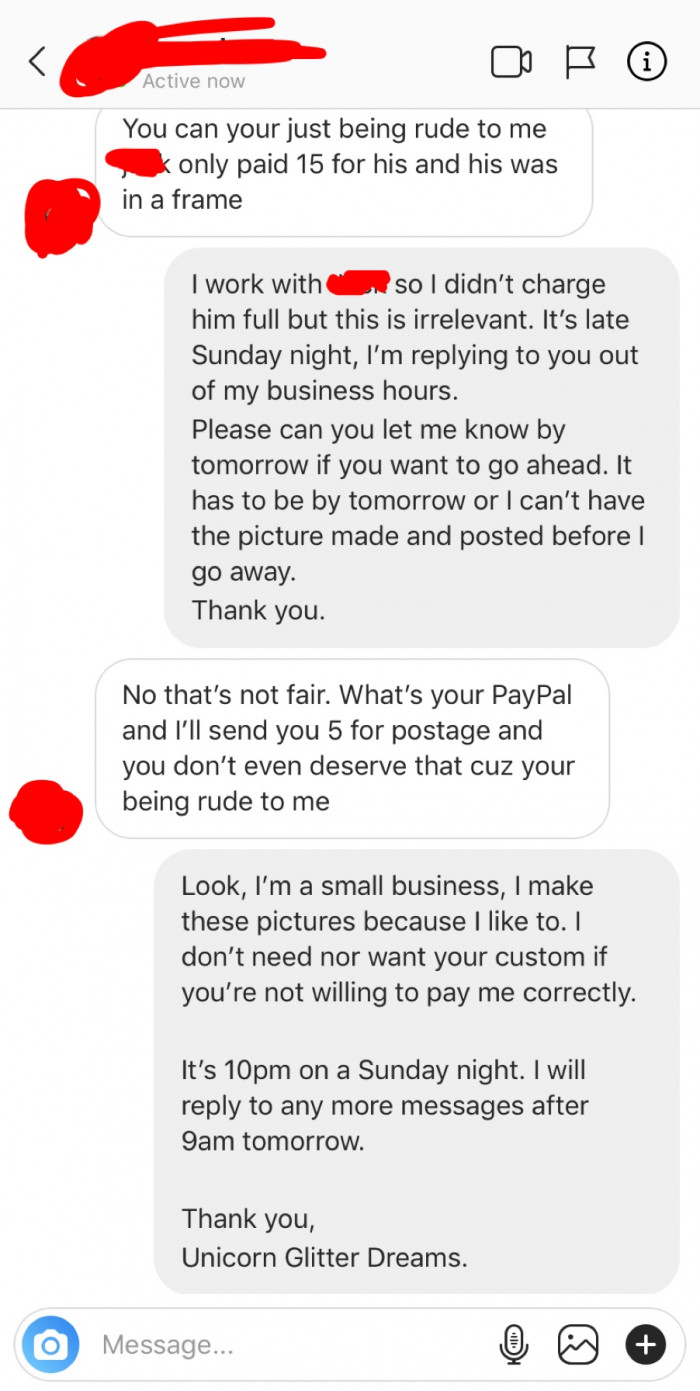Open more options with the plus icon
The height and width of the screenshot is (1391, 700).
coord(645,1345)
